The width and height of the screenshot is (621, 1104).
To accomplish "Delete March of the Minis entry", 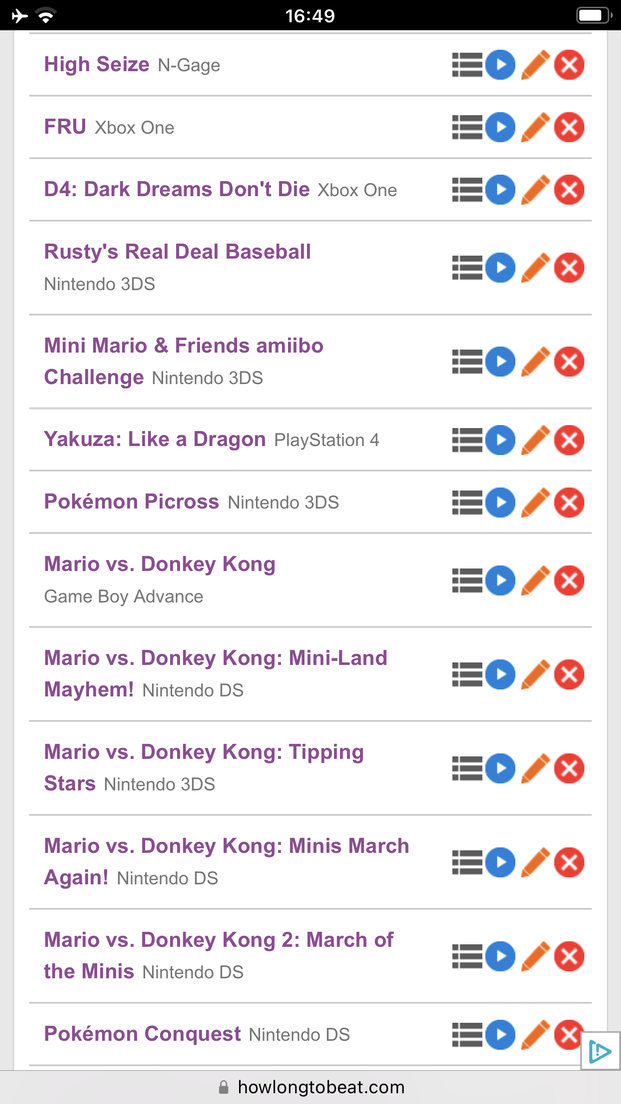I will click(569, 956).
